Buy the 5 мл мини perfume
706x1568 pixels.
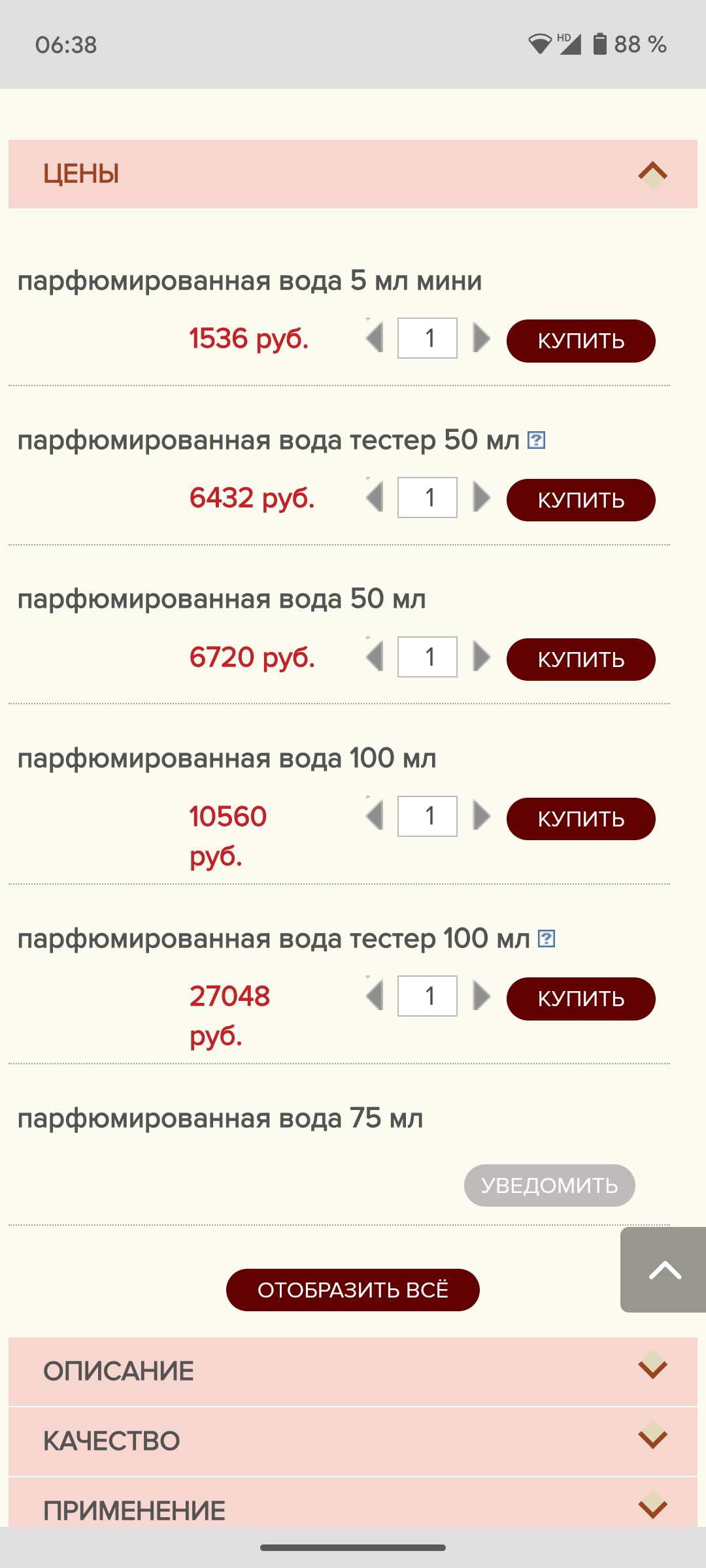coord(580,340)
